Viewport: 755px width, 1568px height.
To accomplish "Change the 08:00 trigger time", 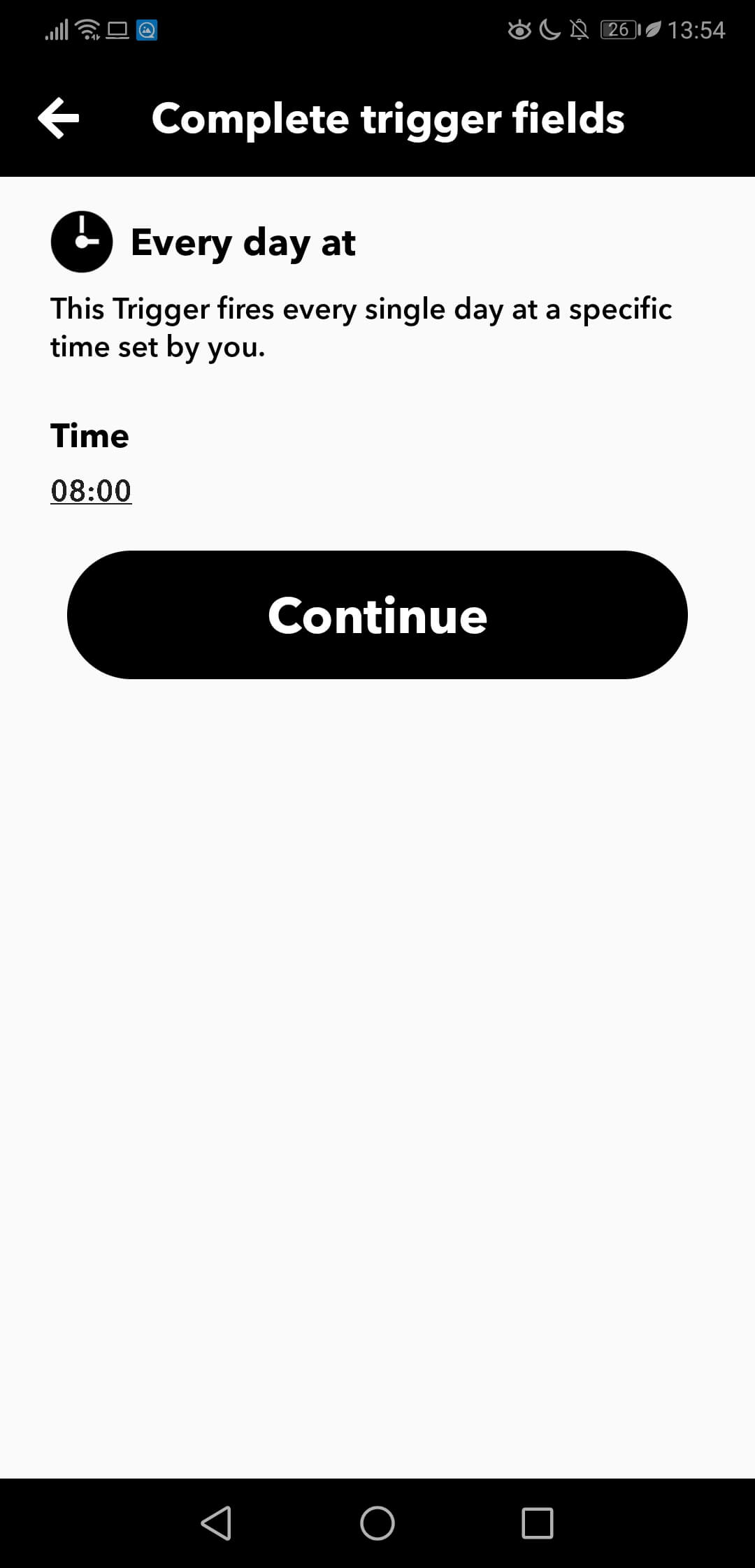I will tap(91, 491).
